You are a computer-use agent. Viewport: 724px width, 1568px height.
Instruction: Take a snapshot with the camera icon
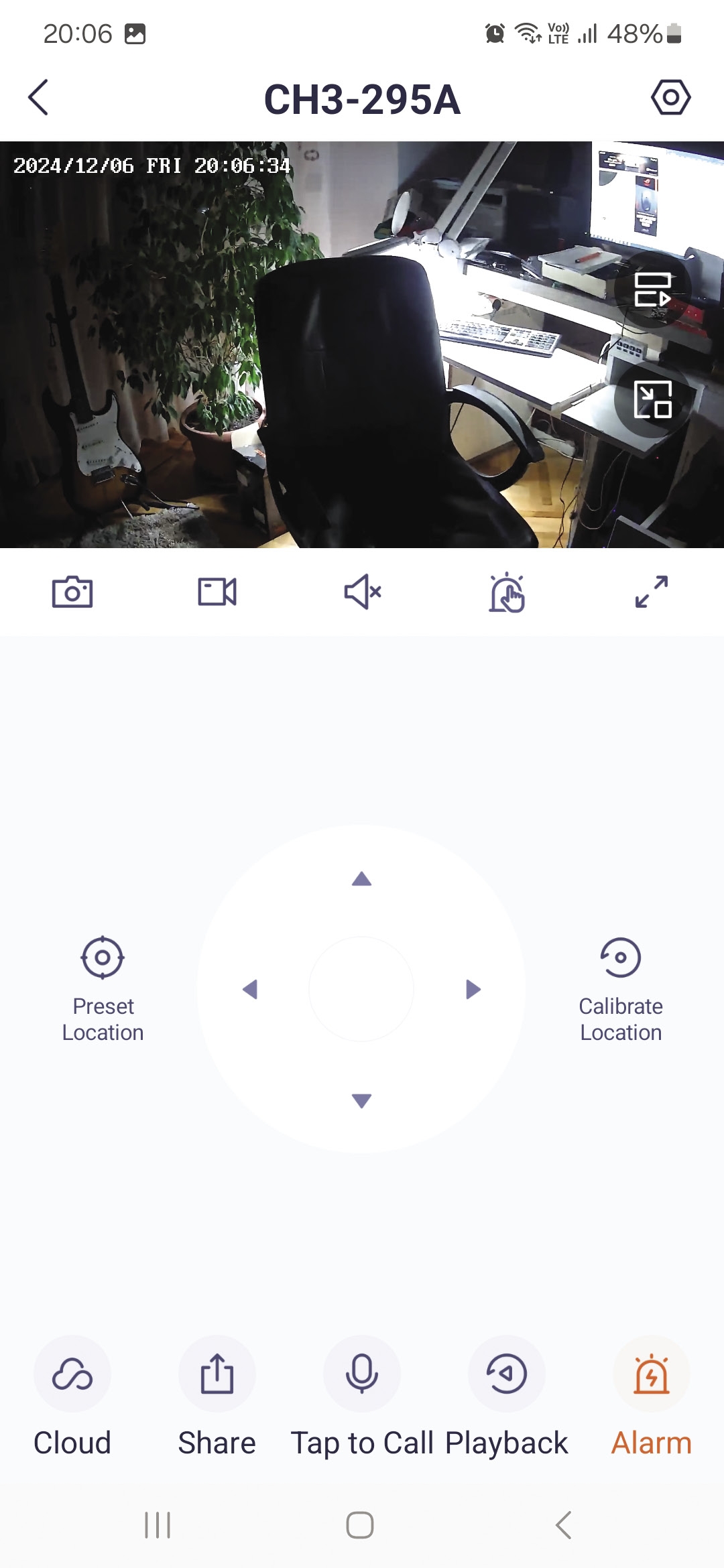72,592
